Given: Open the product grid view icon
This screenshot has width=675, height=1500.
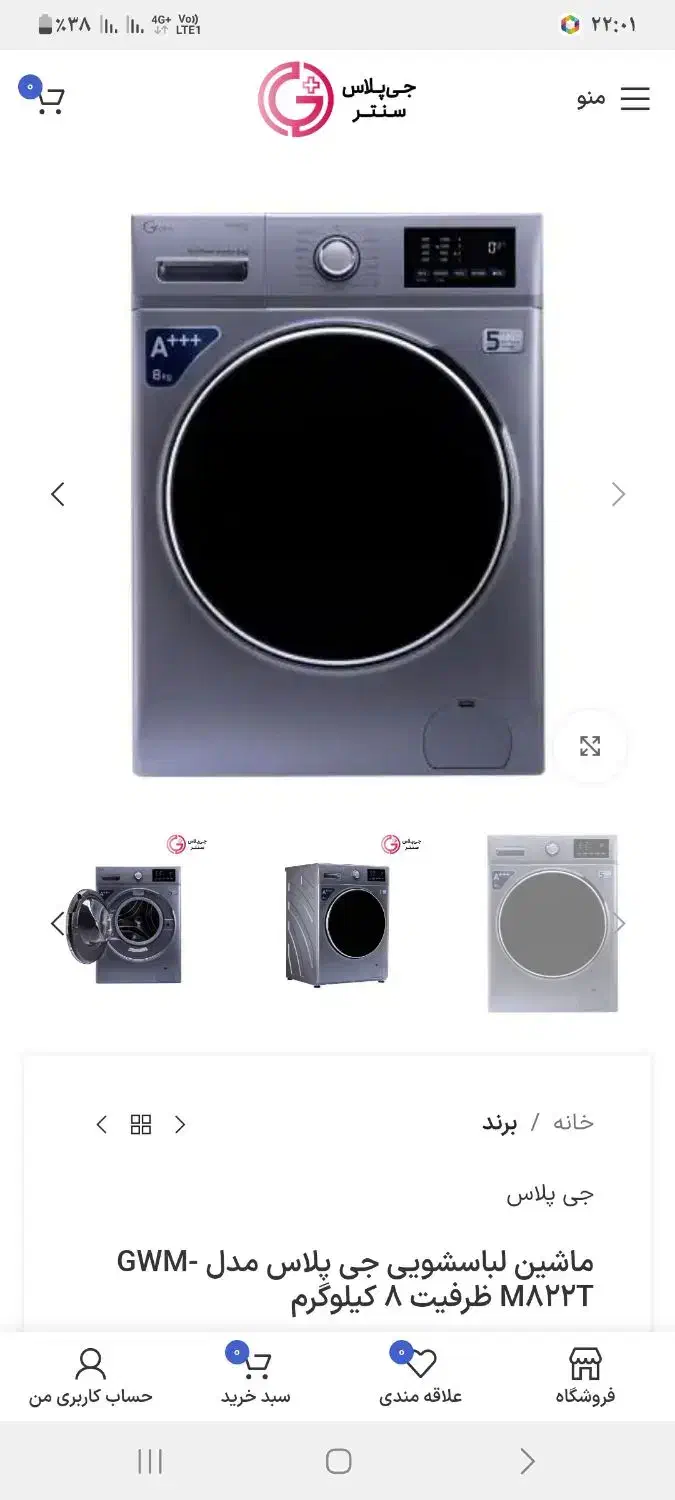Looking at the screenshot, I should point(141,1125).
